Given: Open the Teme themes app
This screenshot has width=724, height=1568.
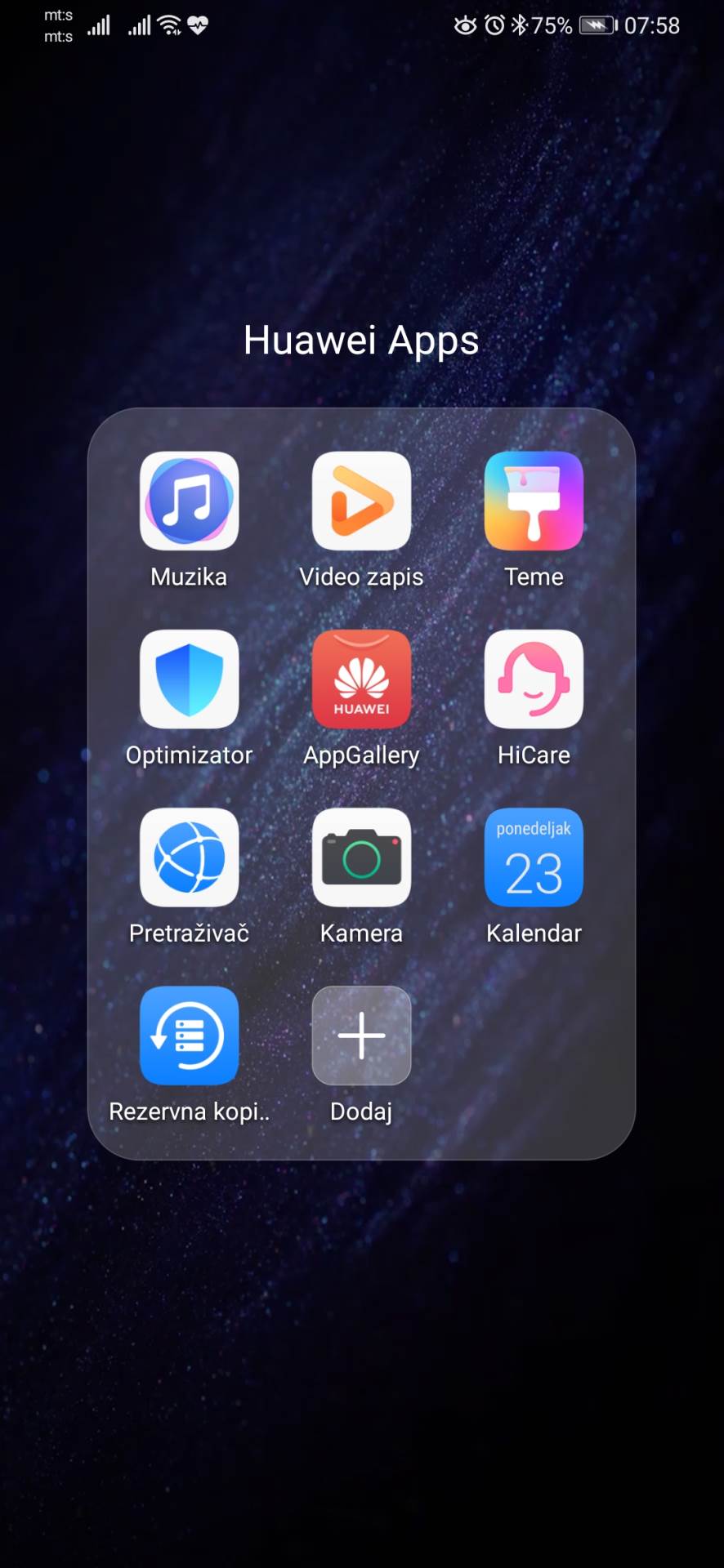Looking at the screenshot, I should (x=534, y=501).
